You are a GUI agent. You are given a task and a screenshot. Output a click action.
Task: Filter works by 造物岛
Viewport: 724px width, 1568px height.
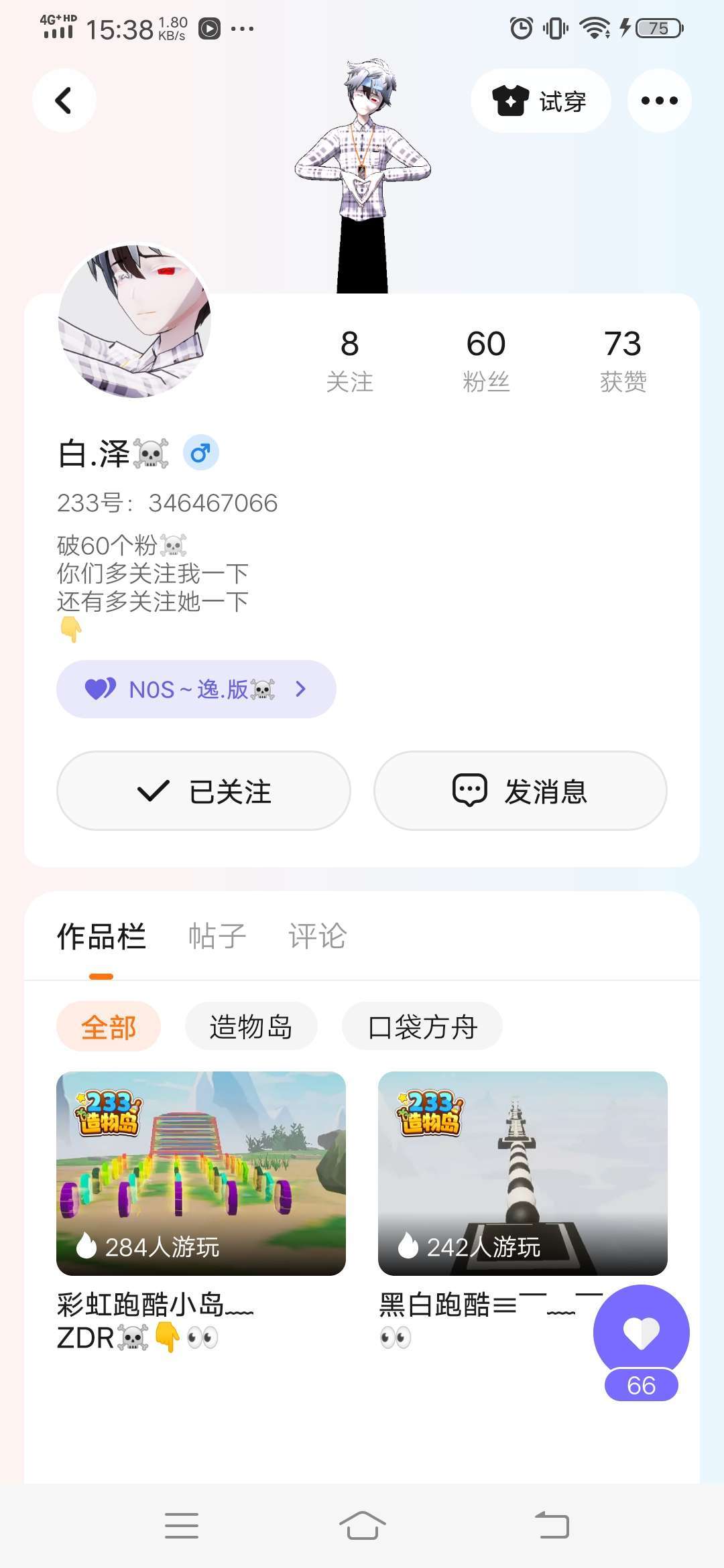(251, 1027)
